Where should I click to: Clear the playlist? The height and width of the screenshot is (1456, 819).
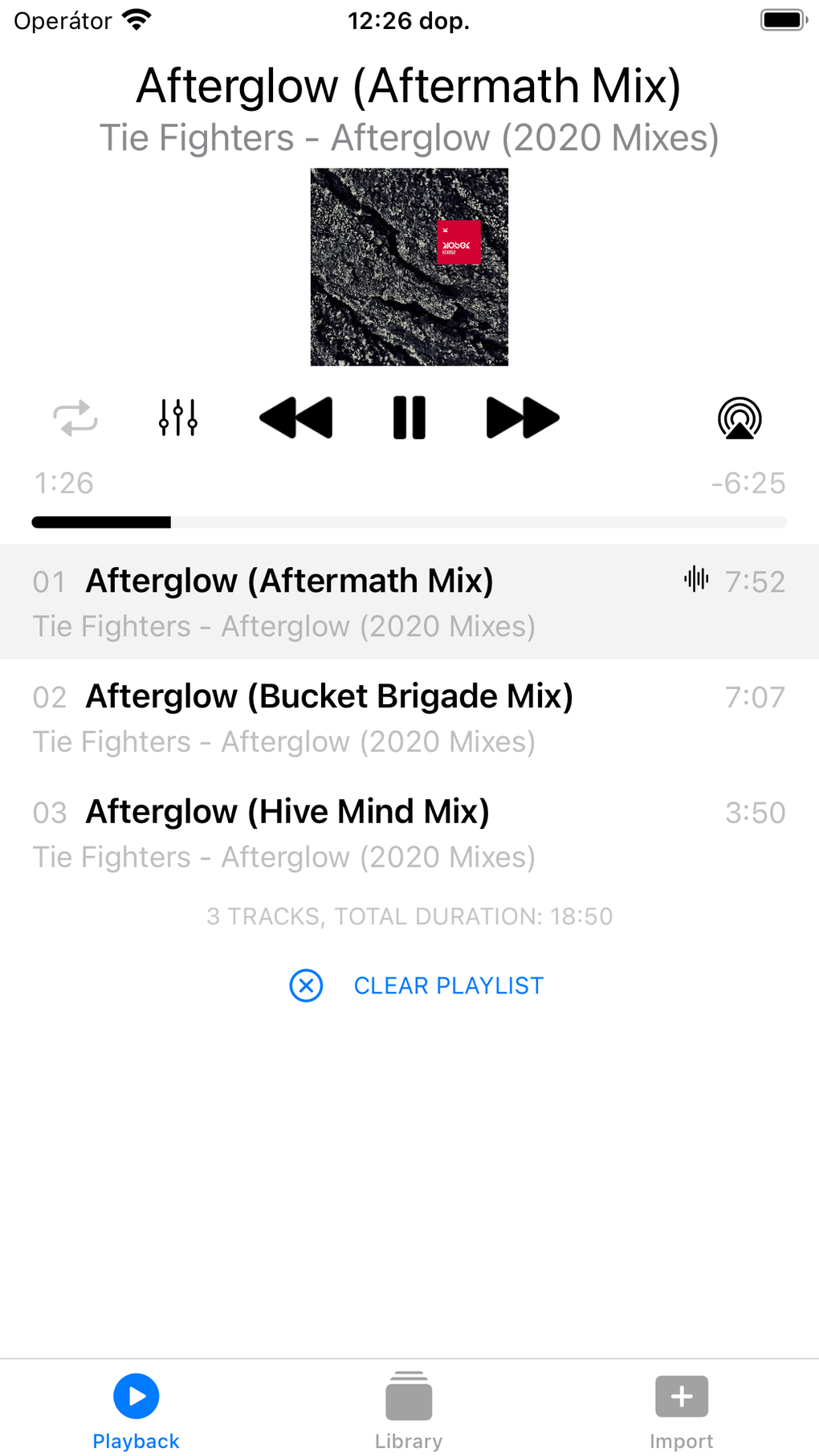pyautogui.click(x=418, y=985)
